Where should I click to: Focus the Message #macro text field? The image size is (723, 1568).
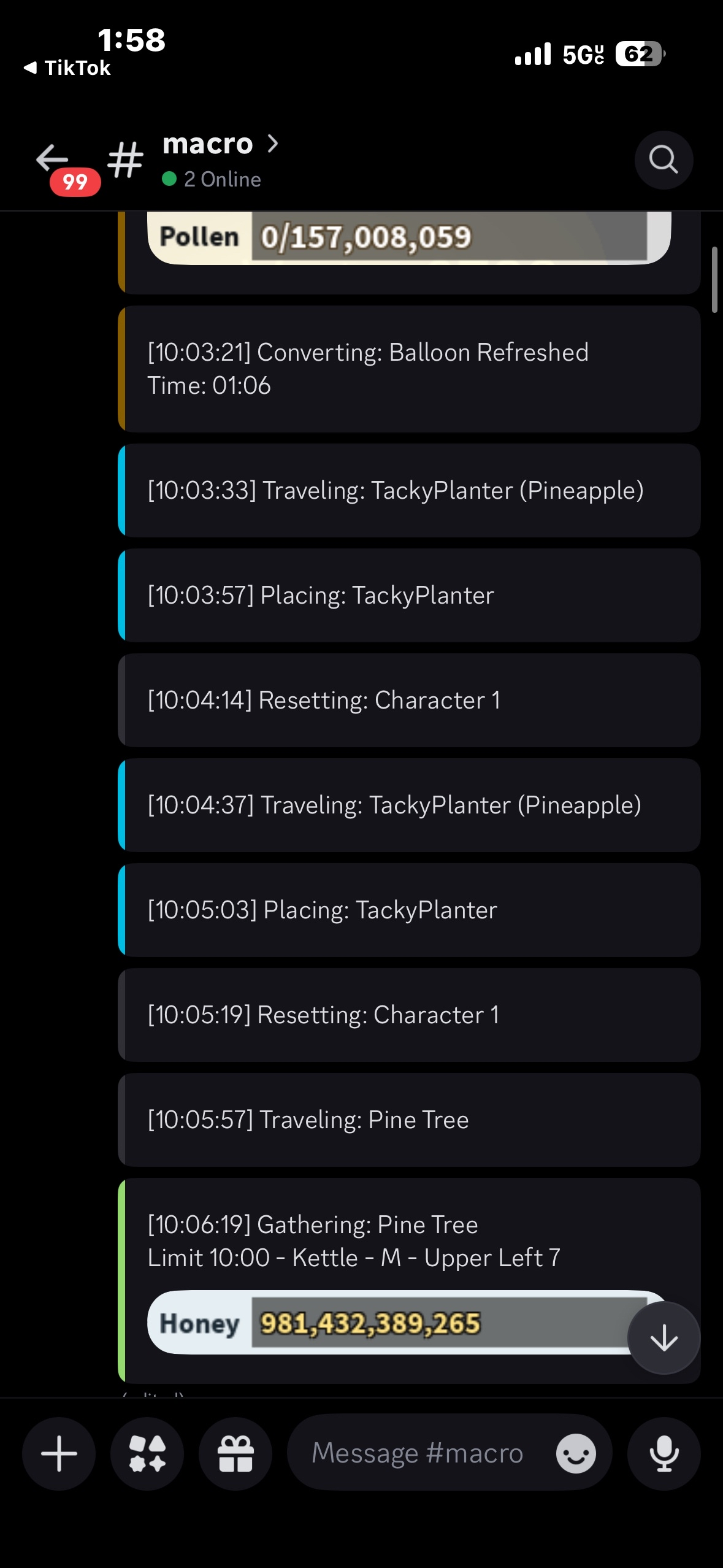[x=417, y=1453]
